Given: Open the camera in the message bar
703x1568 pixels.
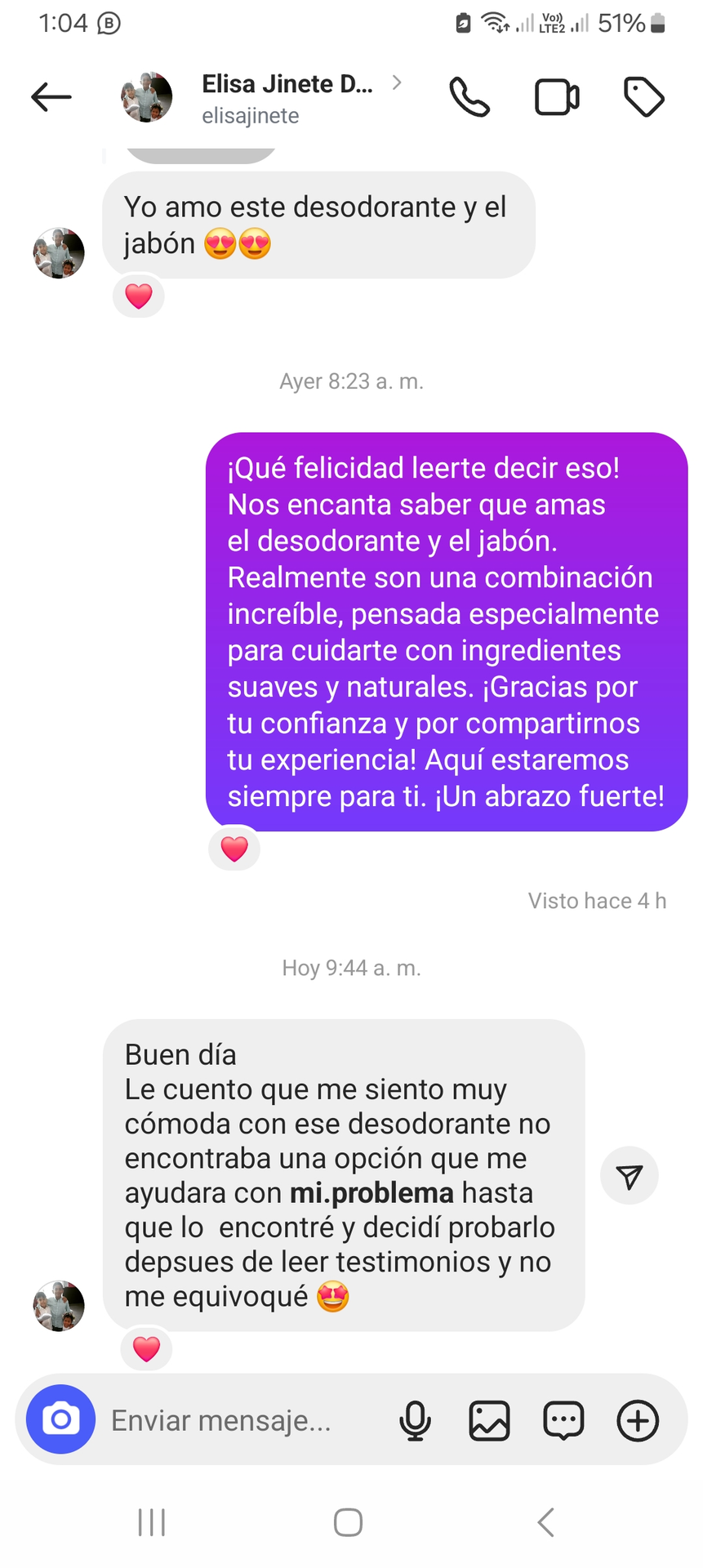Looking at the screenshot, I should click(60, 1419).
